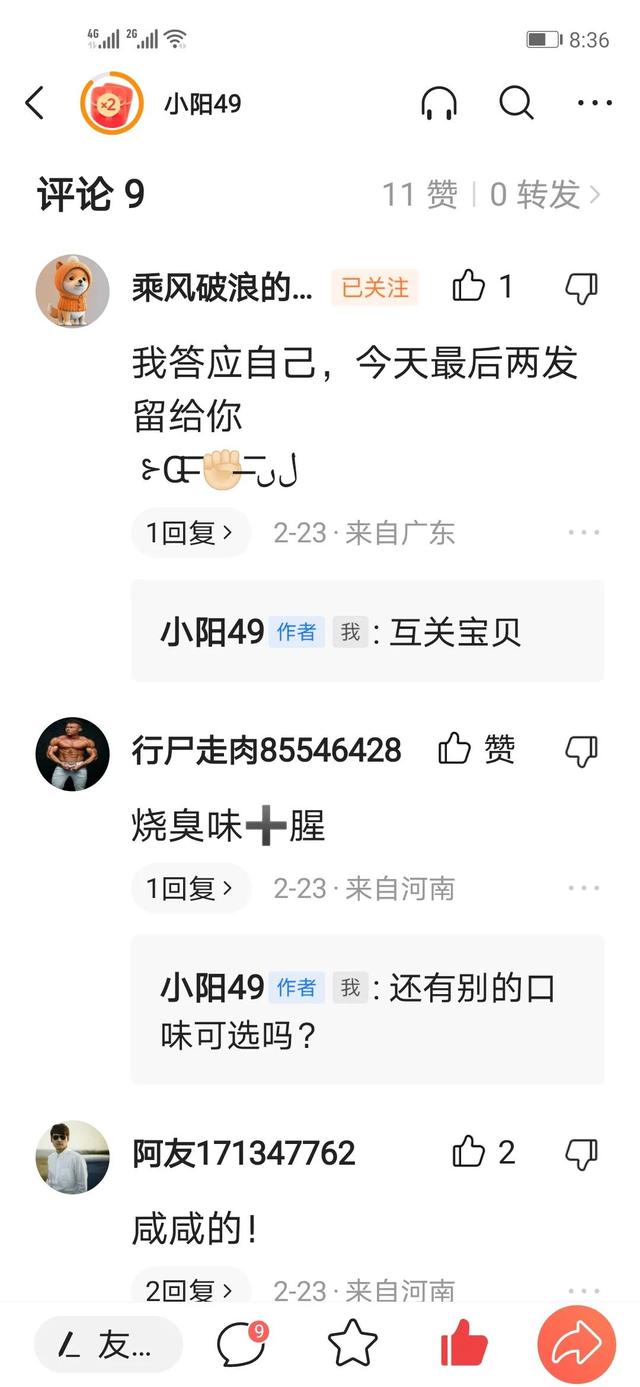Dislike 行尸走肉85546428's comment

click(x=581, y=750)
